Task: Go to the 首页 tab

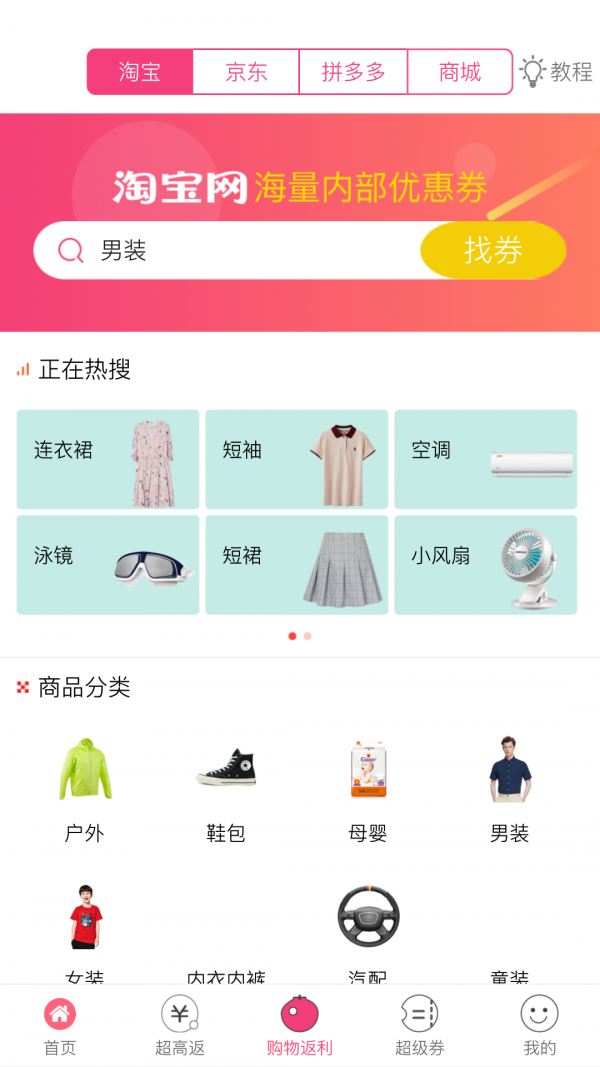Action: click(x=60, y=1026)
